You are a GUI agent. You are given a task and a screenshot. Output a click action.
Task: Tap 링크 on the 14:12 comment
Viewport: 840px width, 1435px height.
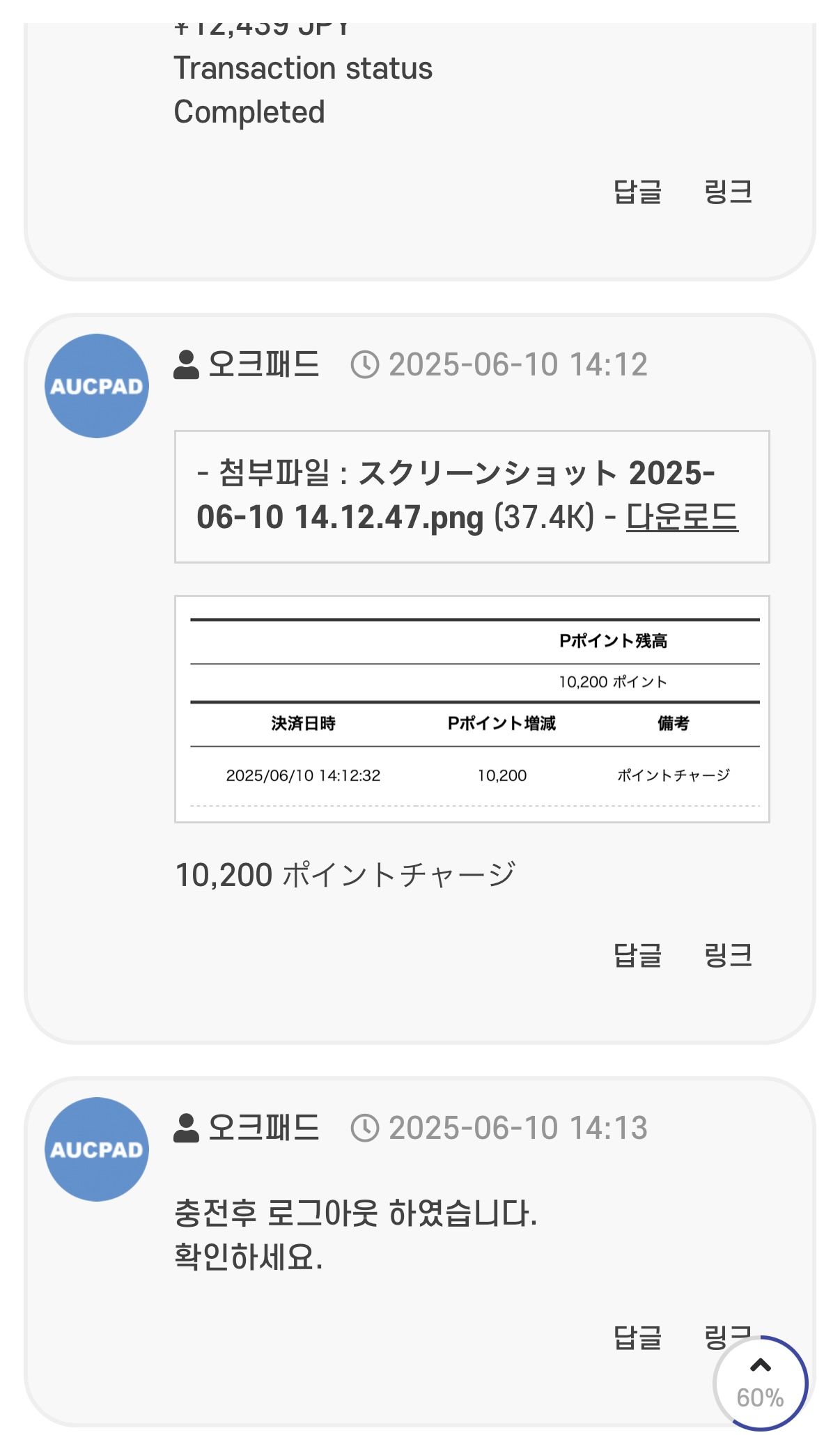(x=728, y=955)
